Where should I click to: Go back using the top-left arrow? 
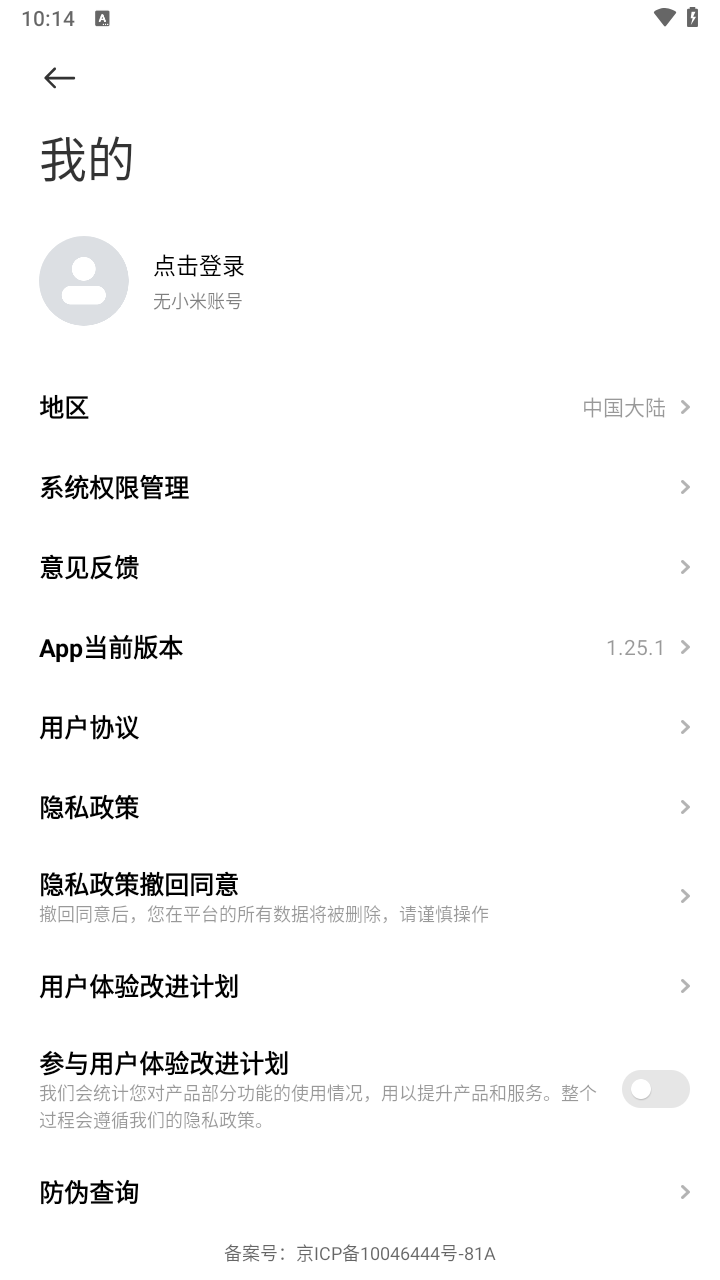(60, 78)
